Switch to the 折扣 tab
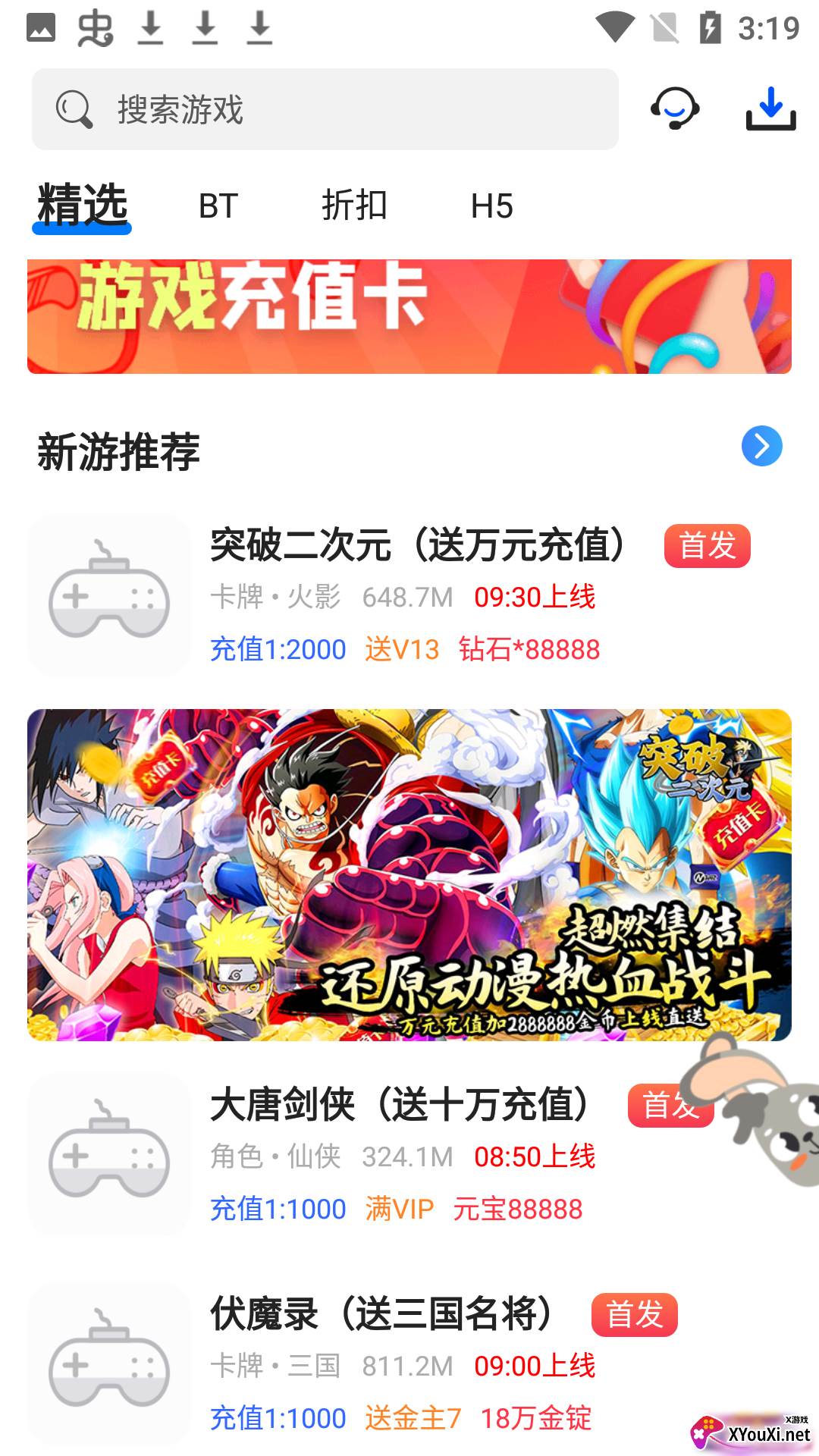Viewport: 819px width, 1456px height. tap(354, 206)
